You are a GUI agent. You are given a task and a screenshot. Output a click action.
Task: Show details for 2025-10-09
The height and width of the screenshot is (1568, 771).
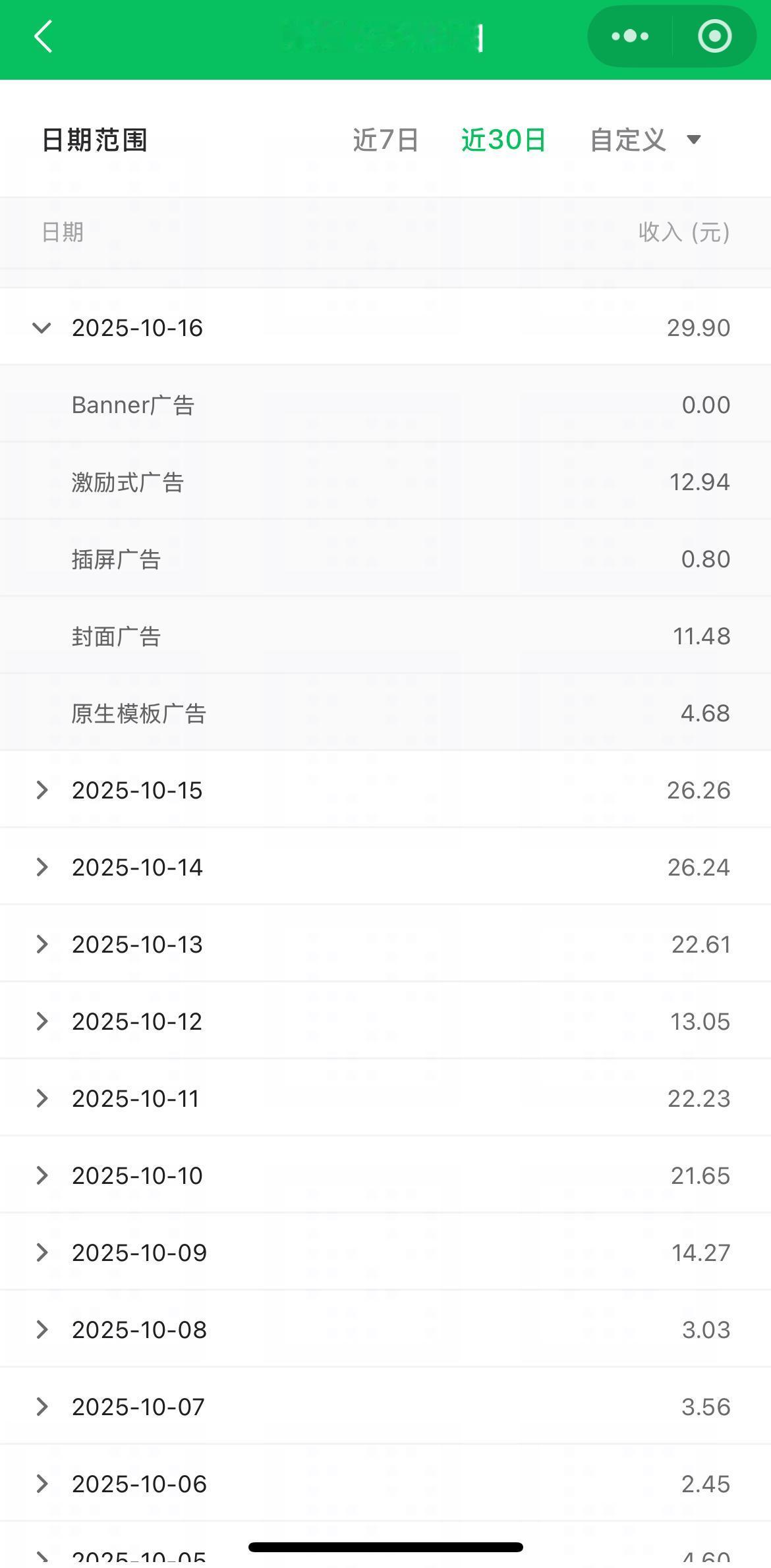pos(42,1252)
